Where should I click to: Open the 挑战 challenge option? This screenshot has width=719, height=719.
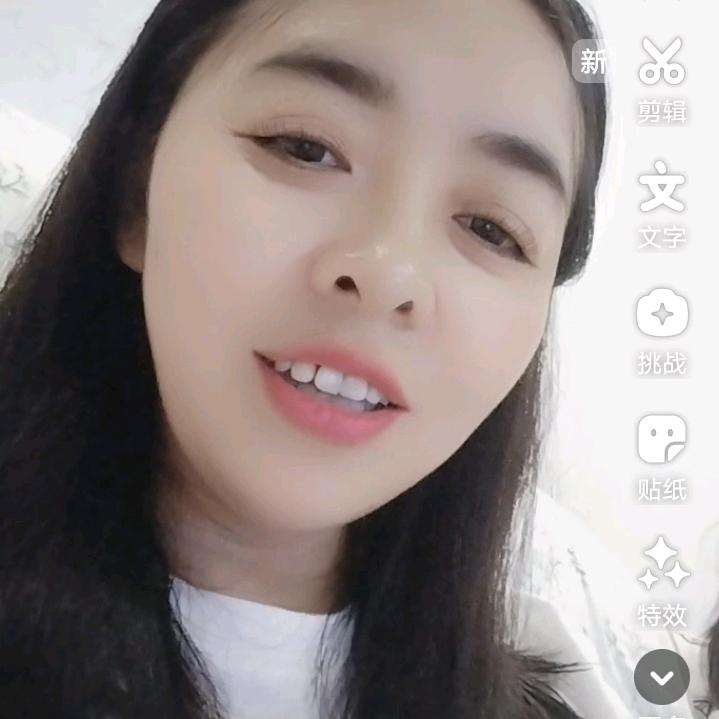662,314
